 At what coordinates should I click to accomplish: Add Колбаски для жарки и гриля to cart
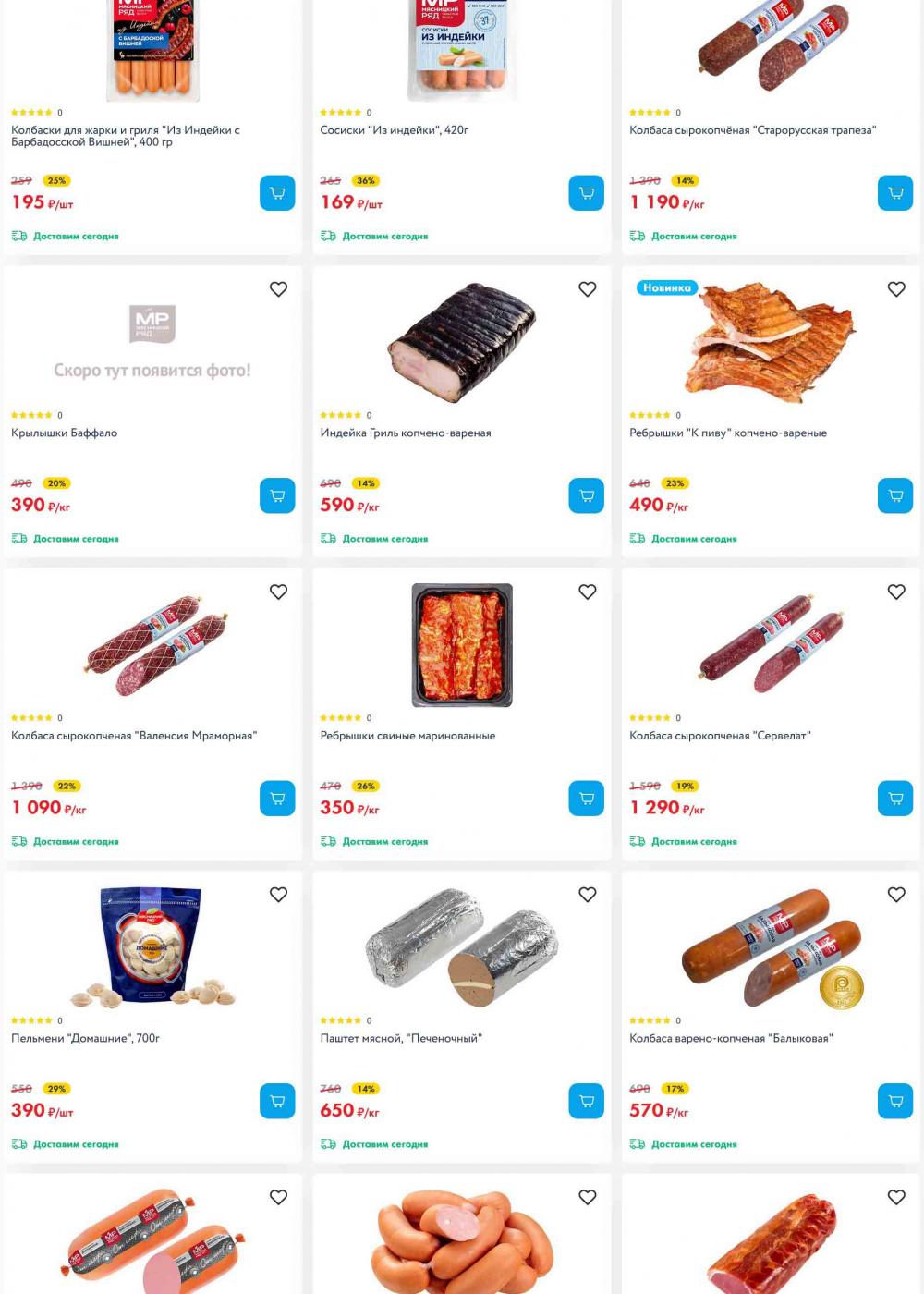(277, 193)
